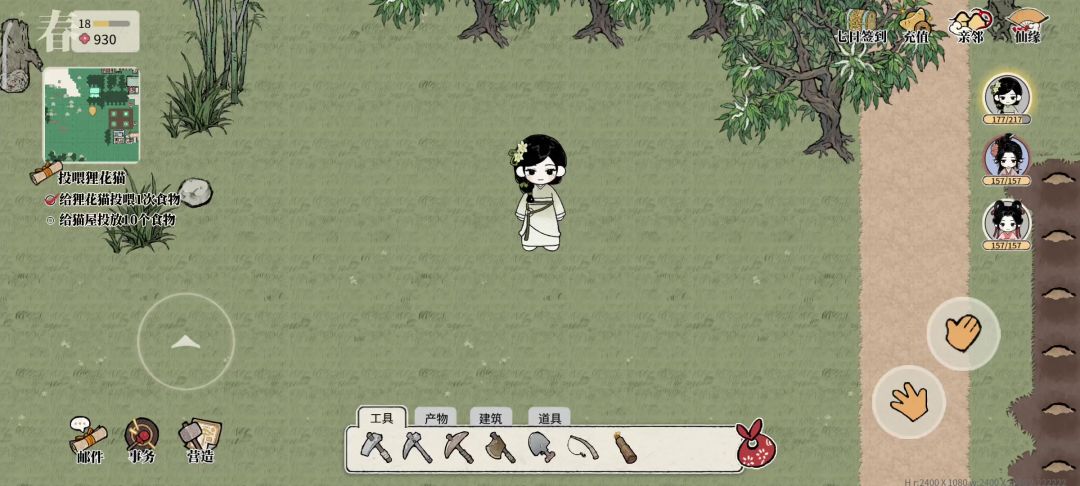Switch to the 产物 tab
Screen dimensions: 1080x486
coord(435,418)
